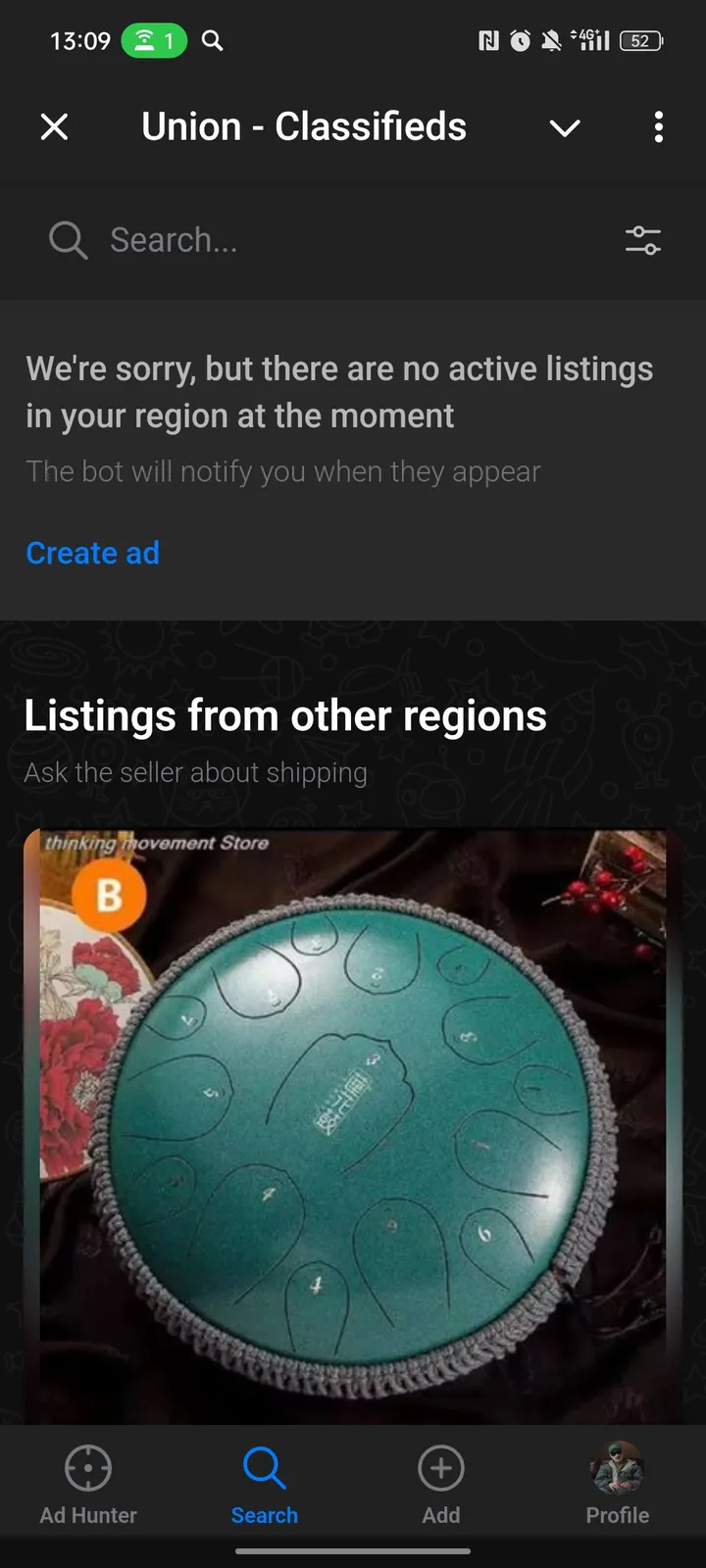The width and height of the screenshot is (706, 1568).
Task: Tap the Create ad link
Action: pos(92,553)
